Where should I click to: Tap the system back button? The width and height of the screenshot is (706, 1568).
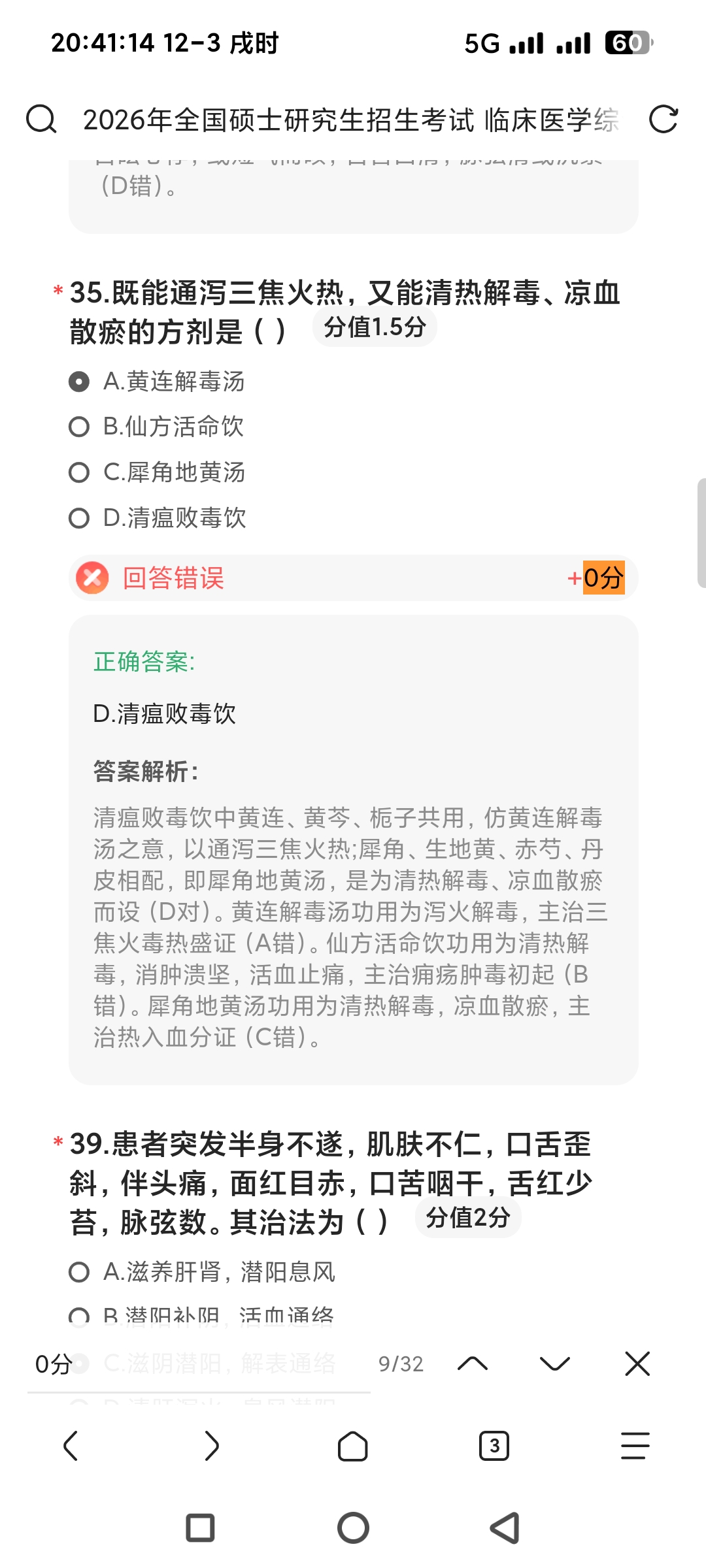point(505,1528)
